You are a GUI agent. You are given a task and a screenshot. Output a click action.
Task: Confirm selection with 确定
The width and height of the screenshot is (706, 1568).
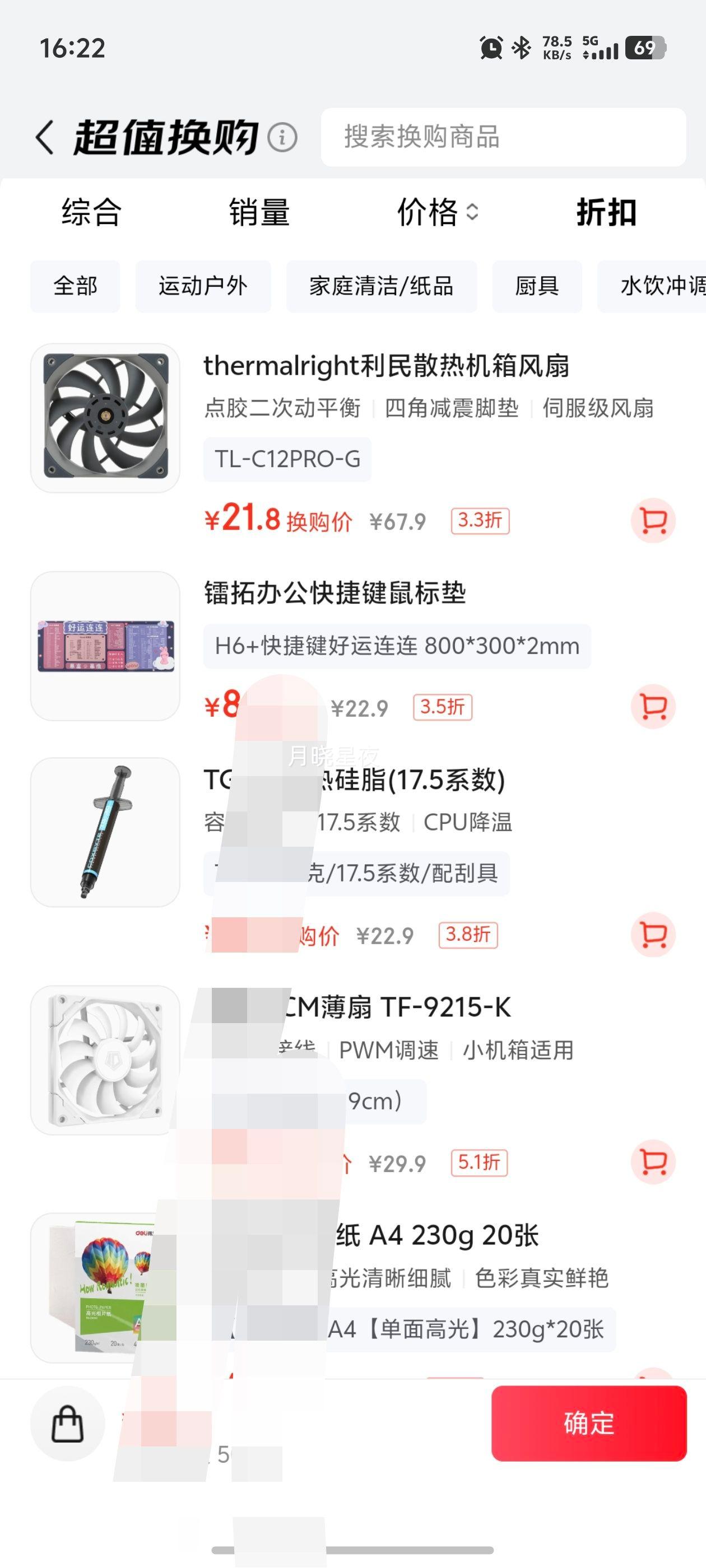[x=588, y=1424]
